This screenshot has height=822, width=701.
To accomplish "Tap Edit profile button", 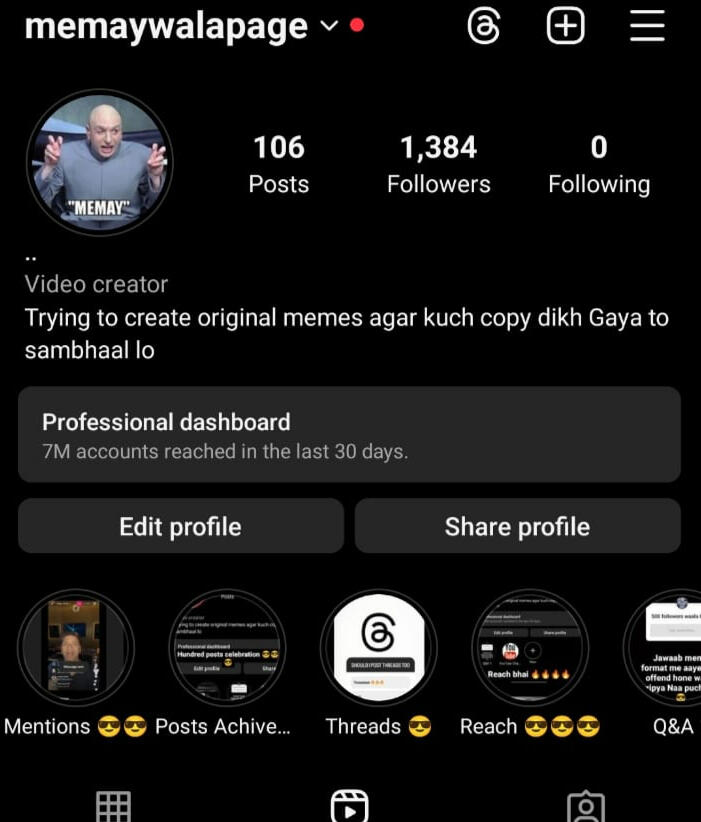I will [x=180, y=526].
